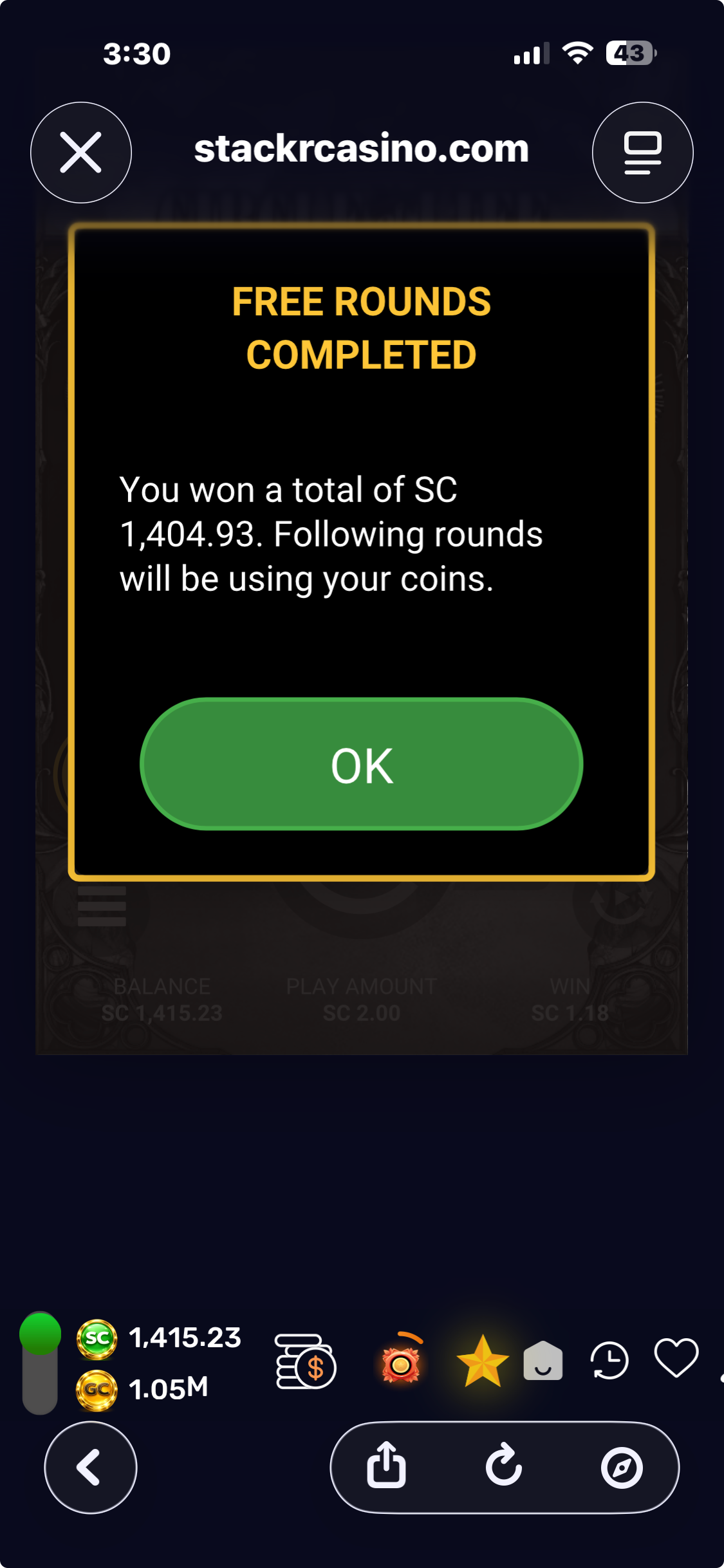Viewport: 724px width, 1568px height.
Task: Tap the gold star rewards icon
Action: tap(482, 1361)
